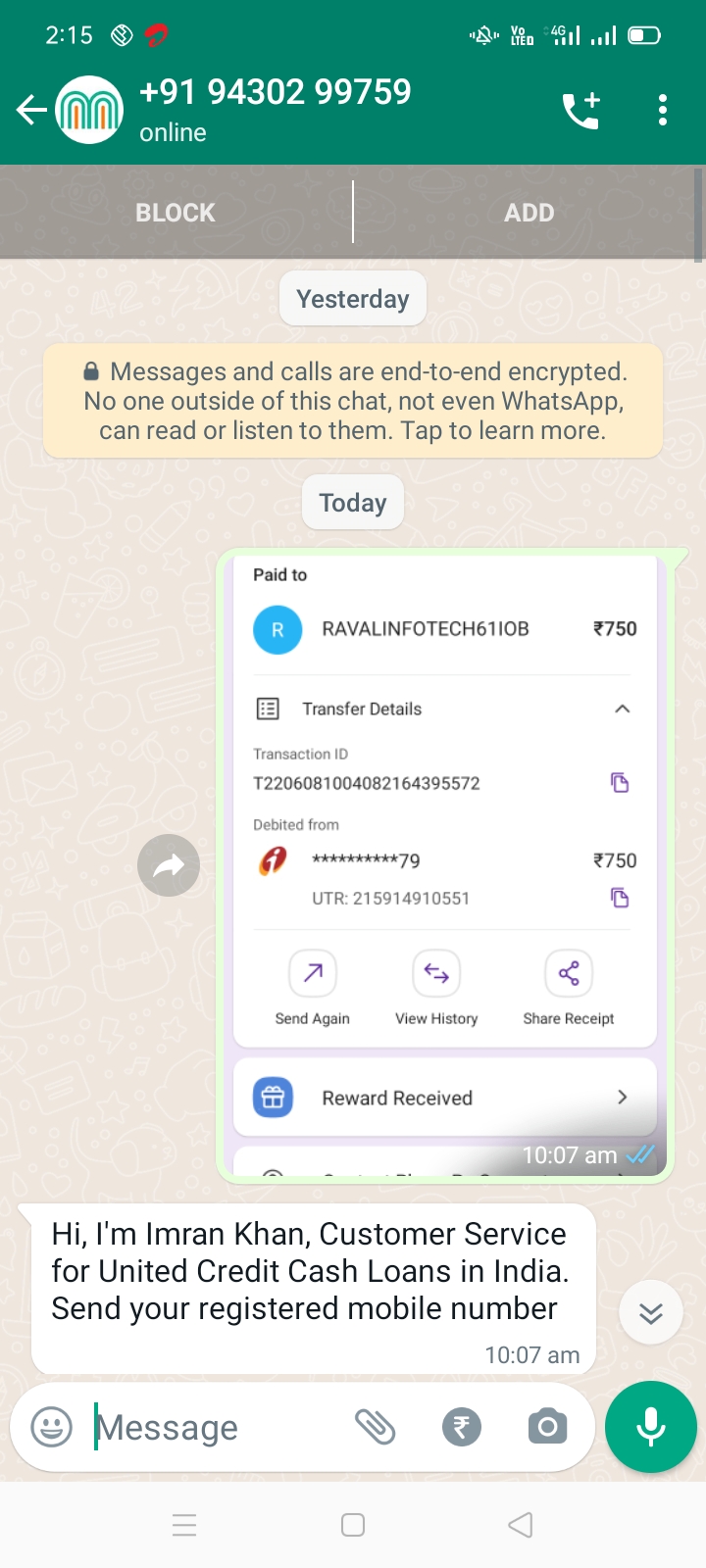Open the rupee payment option
Viewport: 706px width, 1568px height.
point(461,1427)
